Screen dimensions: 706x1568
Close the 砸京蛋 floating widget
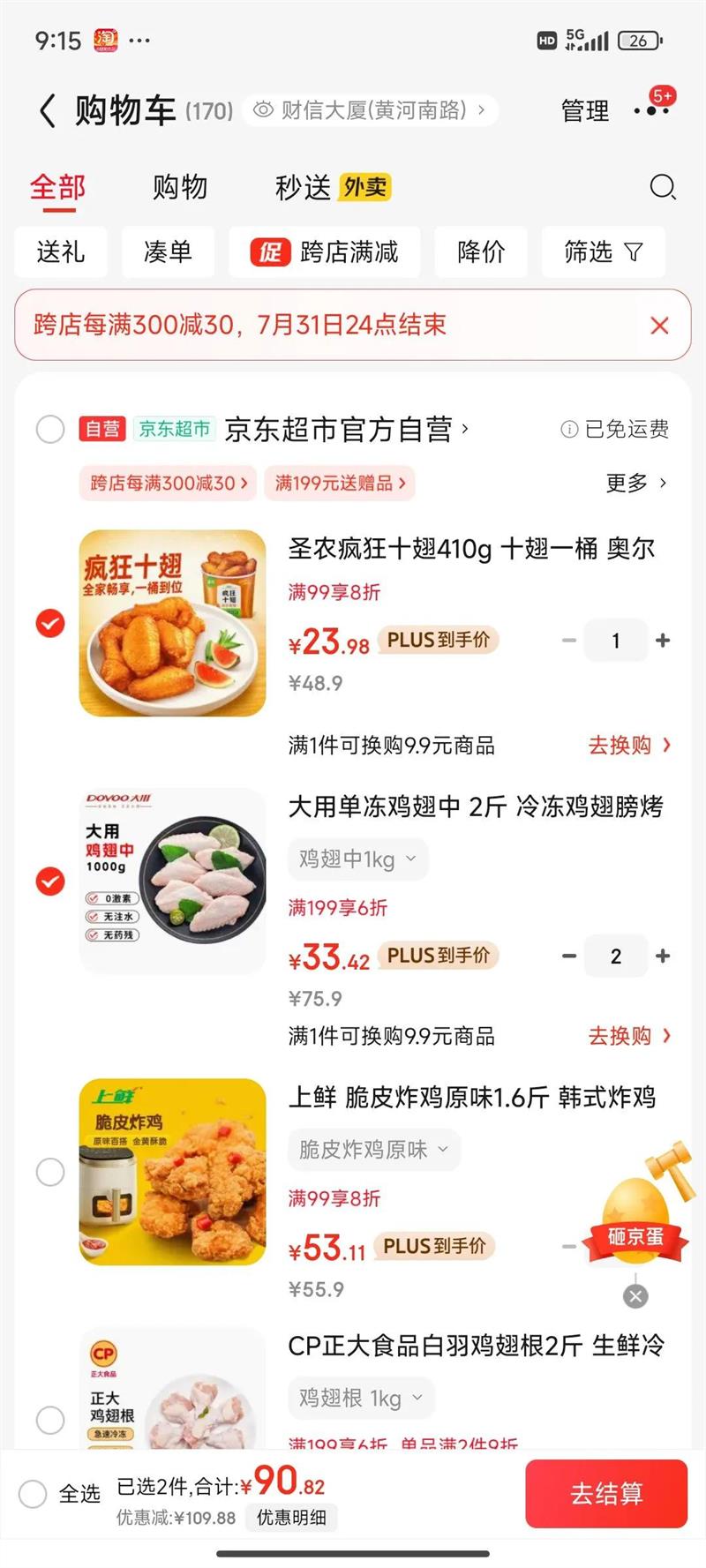pos(635,1295)
